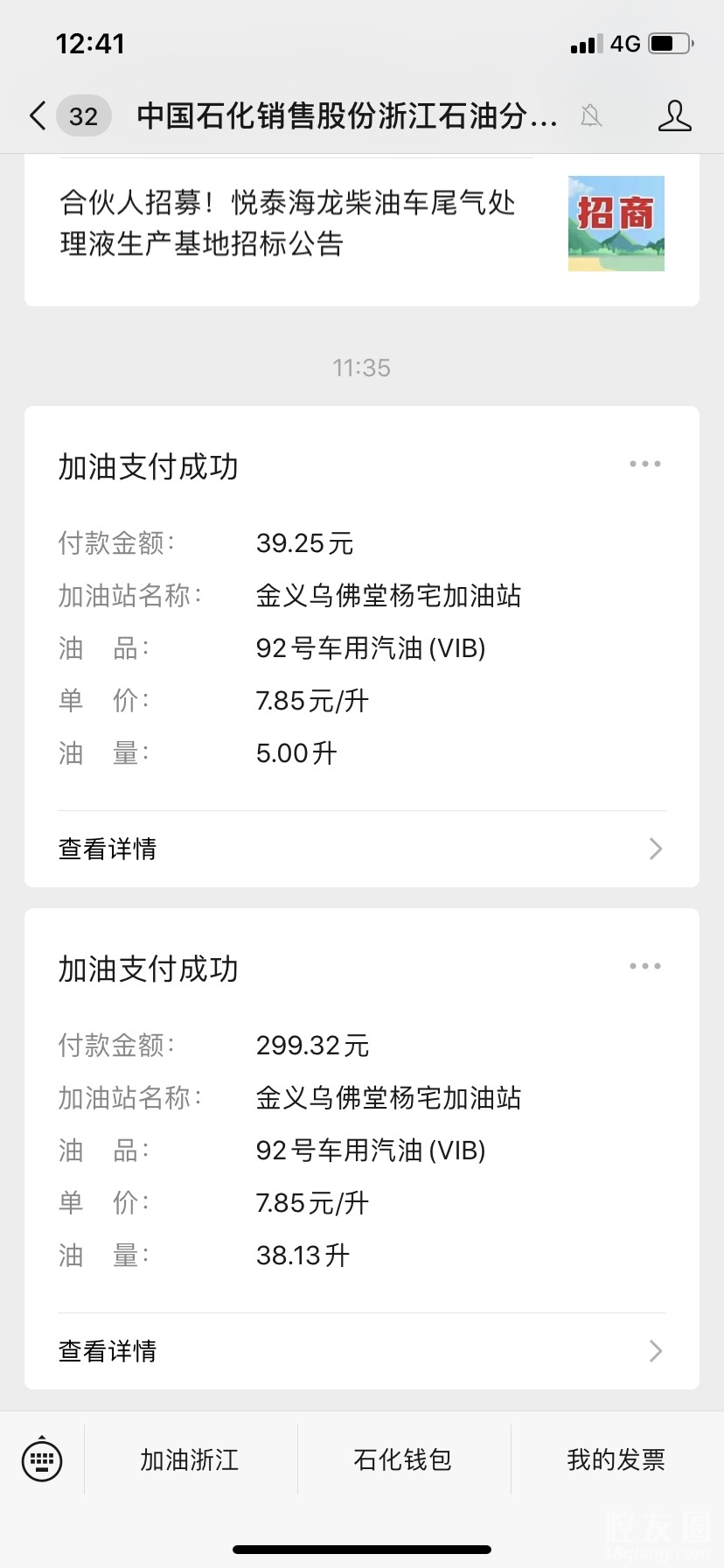Viewport: 724px width, 1568px height.
Task: Open options menu for the 299.32元 payment
Action: (645, 967)
